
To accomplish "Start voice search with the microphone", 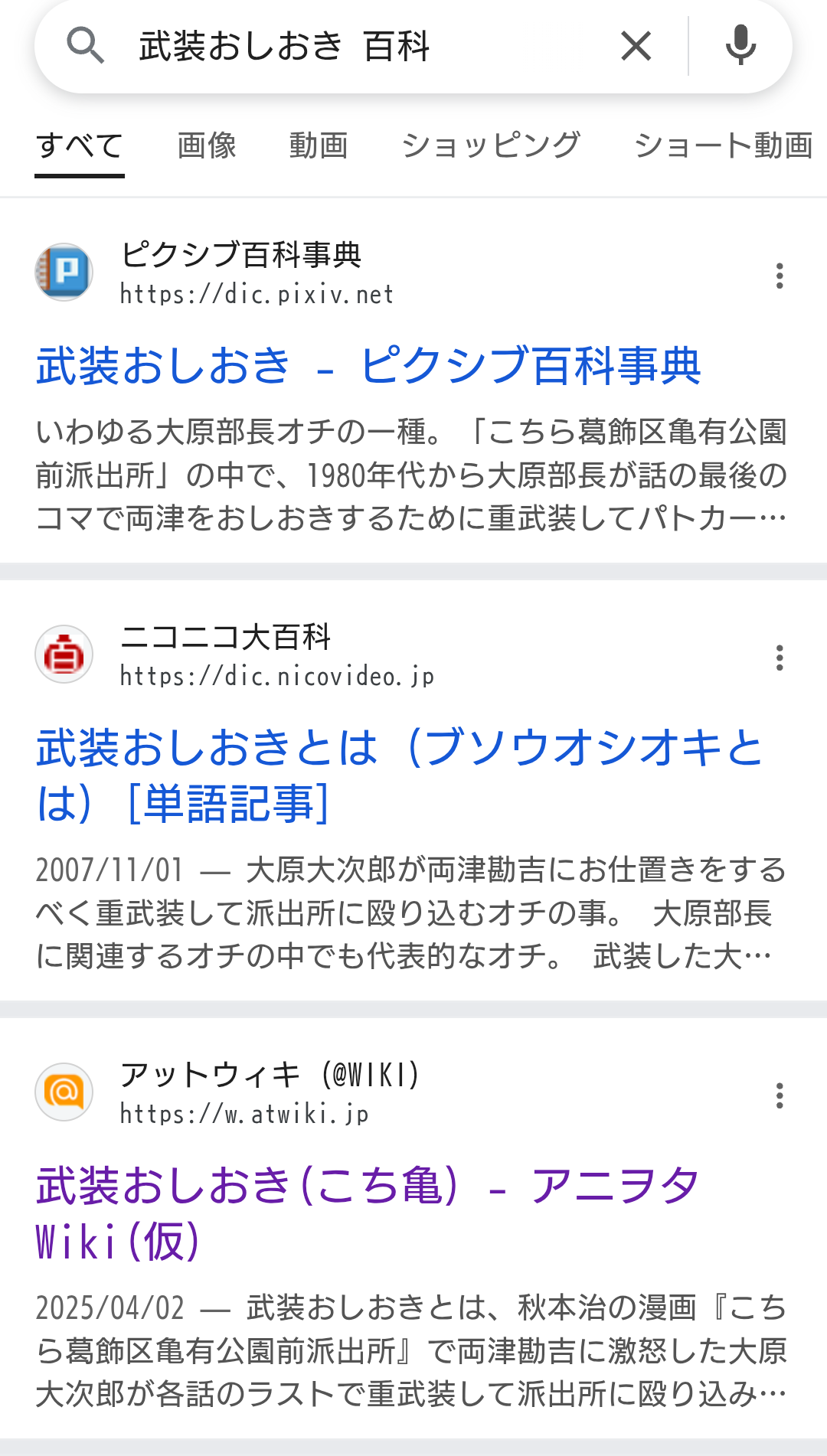I will 740,46.
